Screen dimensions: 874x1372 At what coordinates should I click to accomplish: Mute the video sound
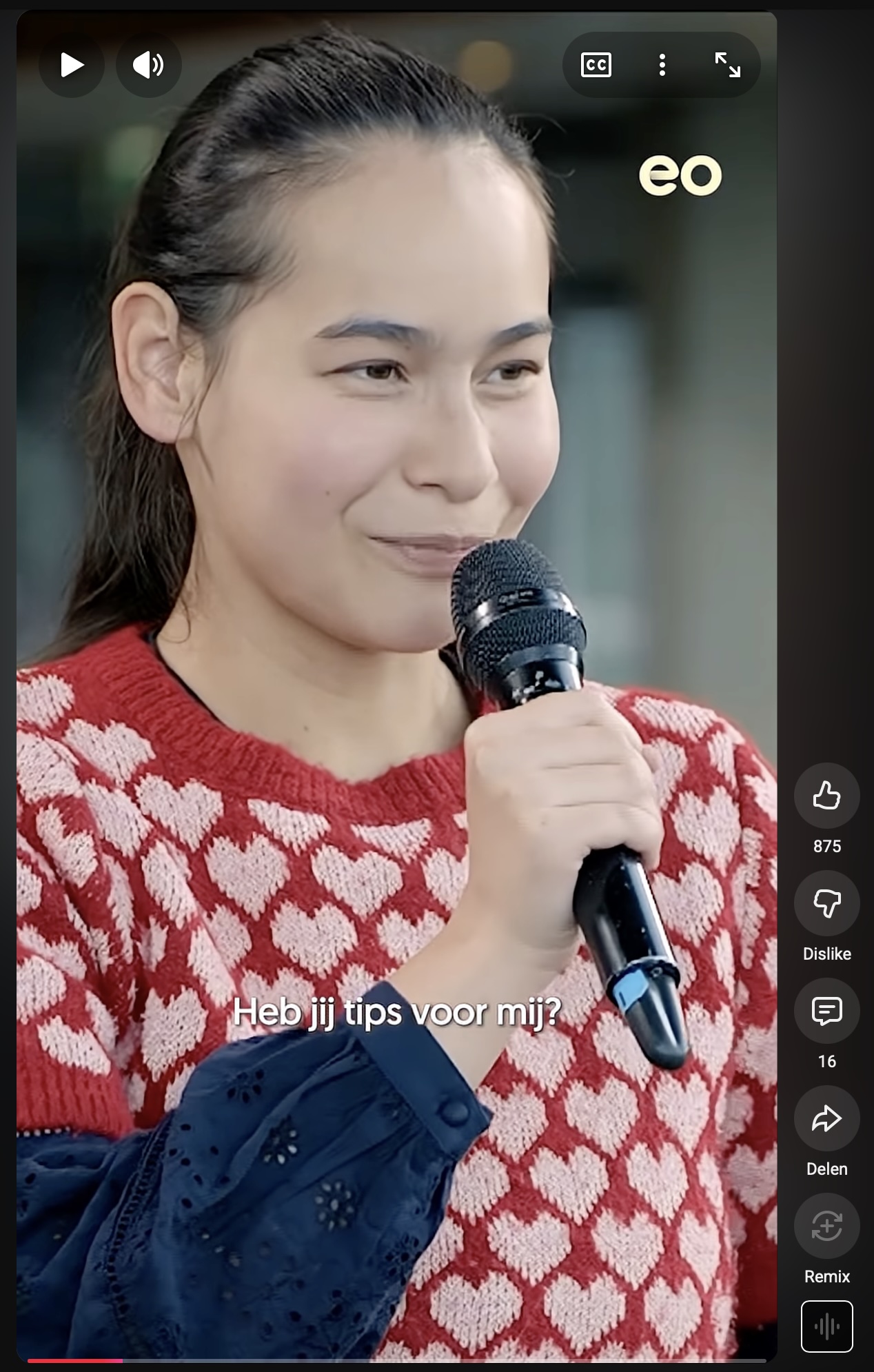(x=148, y=65)
